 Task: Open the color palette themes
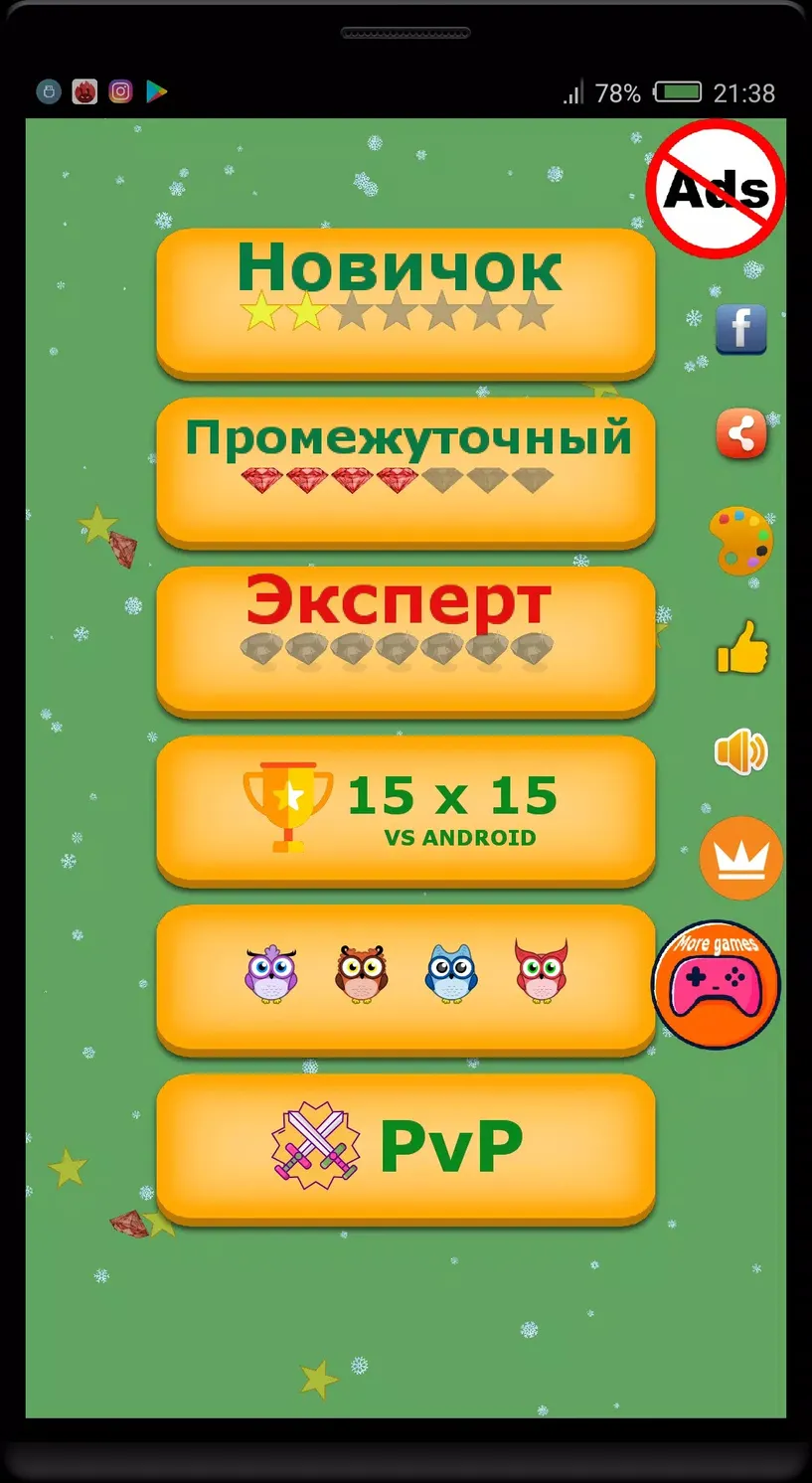coord(741,542)
